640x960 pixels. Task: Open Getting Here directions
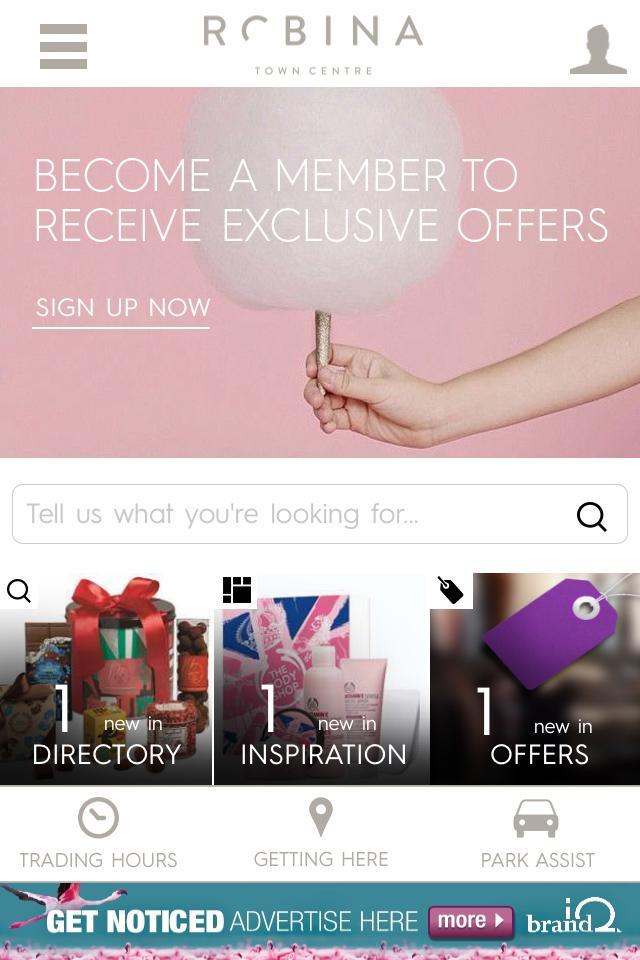[x=320, y=834]
